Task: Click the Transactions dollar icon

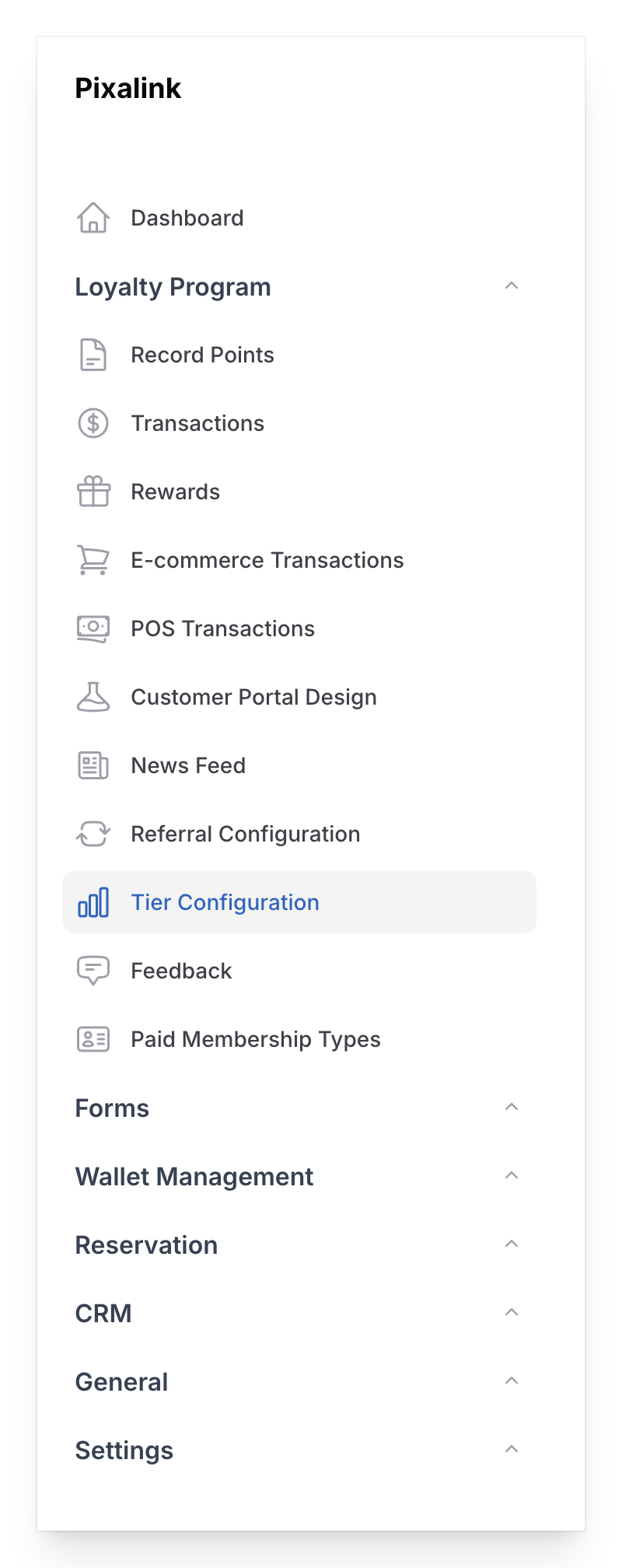Action: (92, 424)
